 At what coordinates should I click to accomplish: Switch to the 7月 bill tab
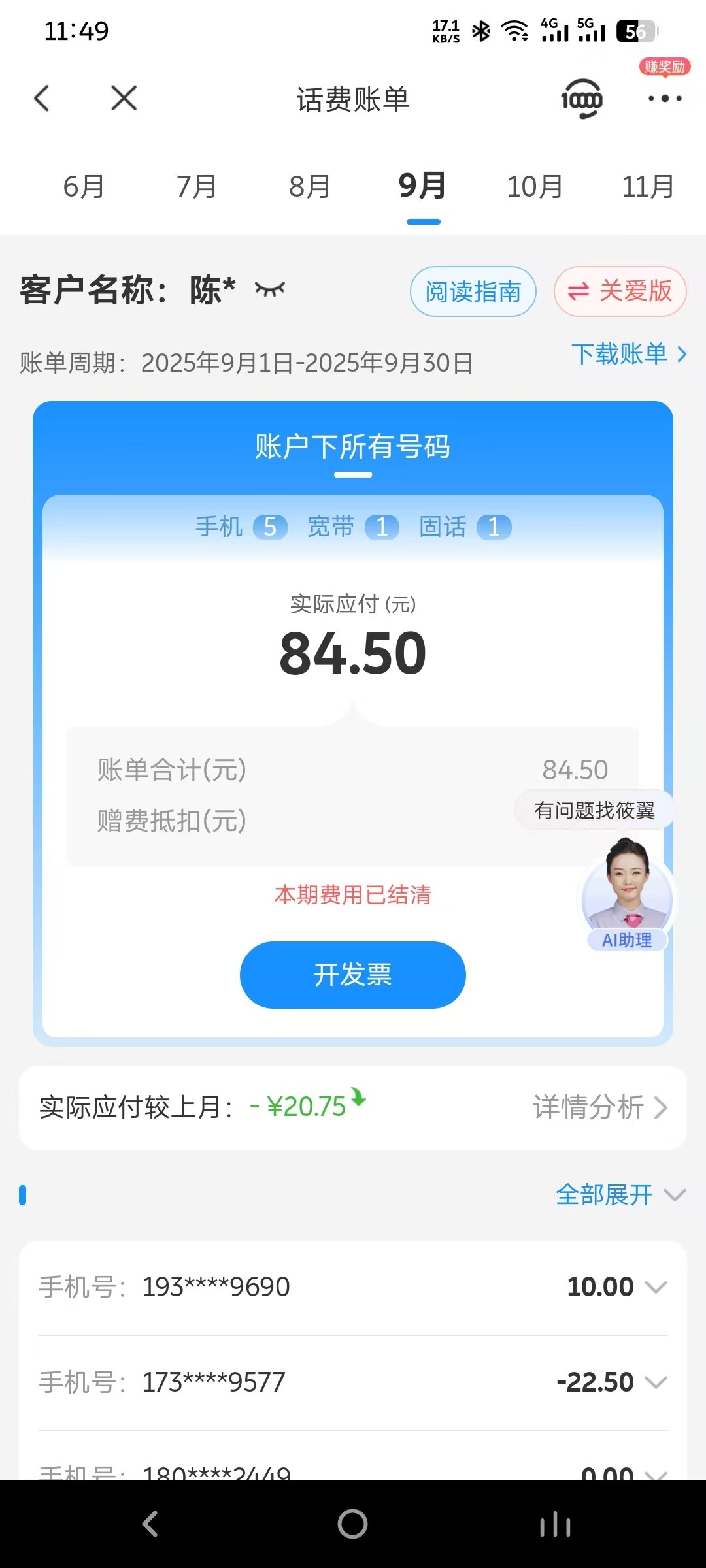click(x=196, y=187)
